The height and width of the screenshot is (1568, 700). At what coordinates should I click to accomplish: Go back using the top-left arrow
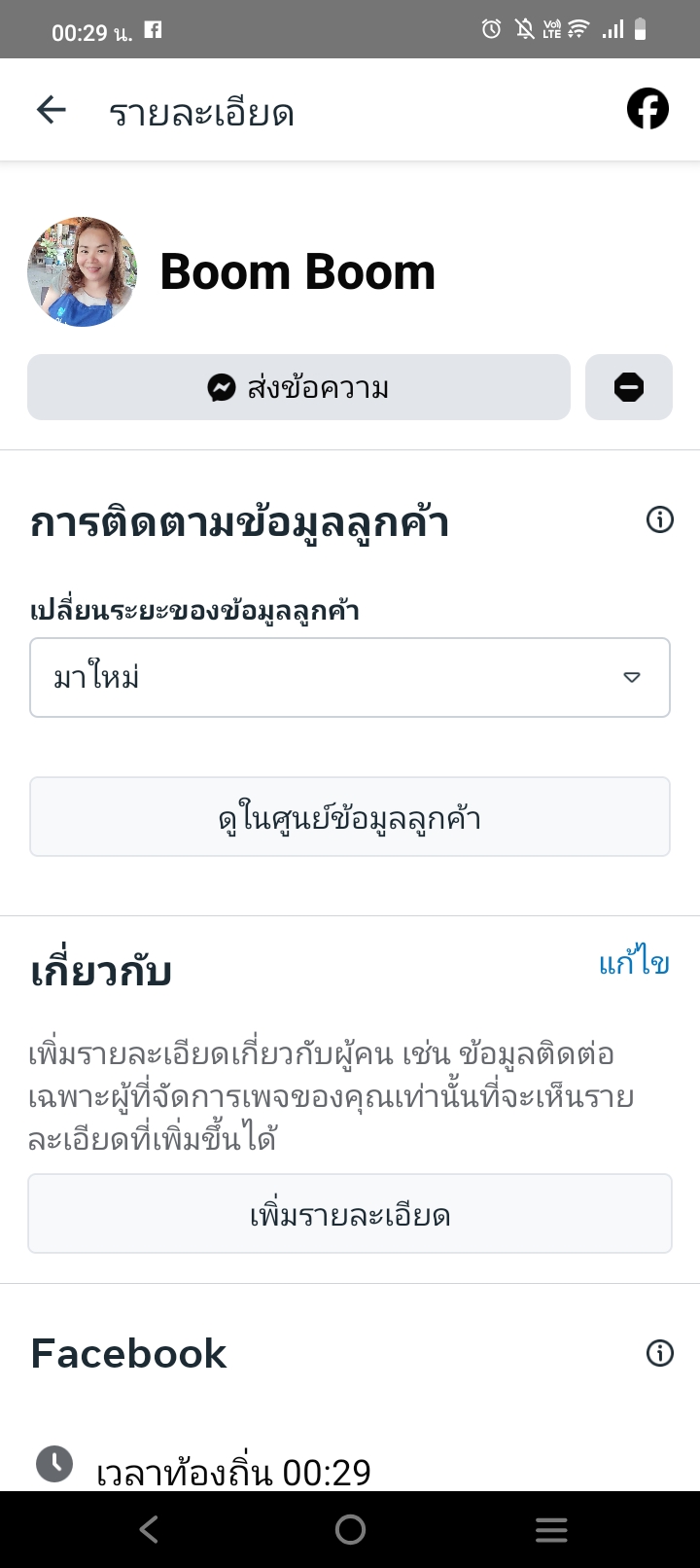(51, 110)
